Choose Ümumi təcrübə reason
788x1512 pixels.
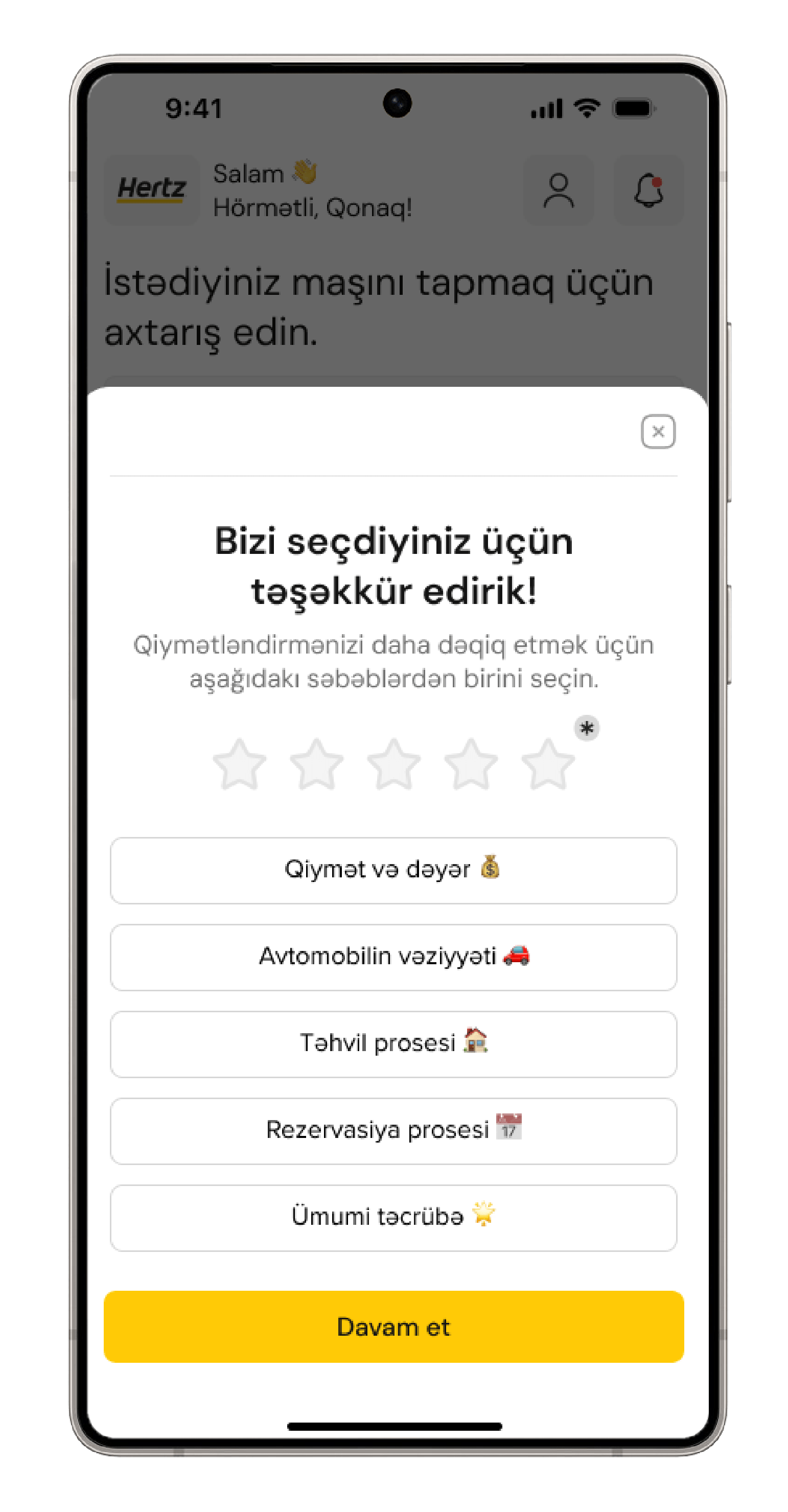pyautogui.click(x=393, y=1218)
